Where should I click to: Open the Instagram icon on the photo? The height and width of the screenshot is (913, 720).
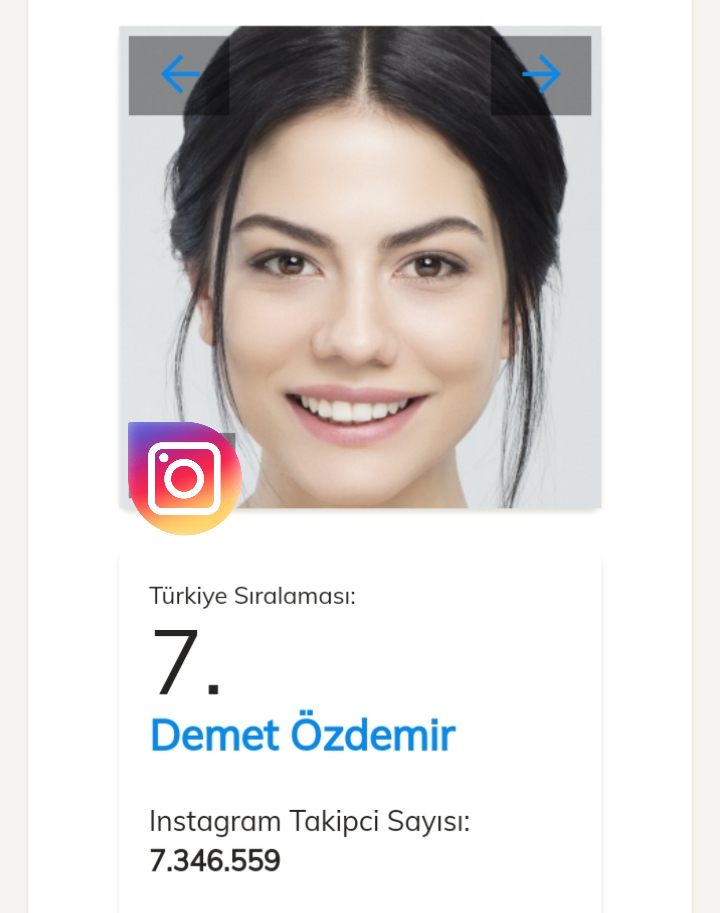(x=184, y=478)
